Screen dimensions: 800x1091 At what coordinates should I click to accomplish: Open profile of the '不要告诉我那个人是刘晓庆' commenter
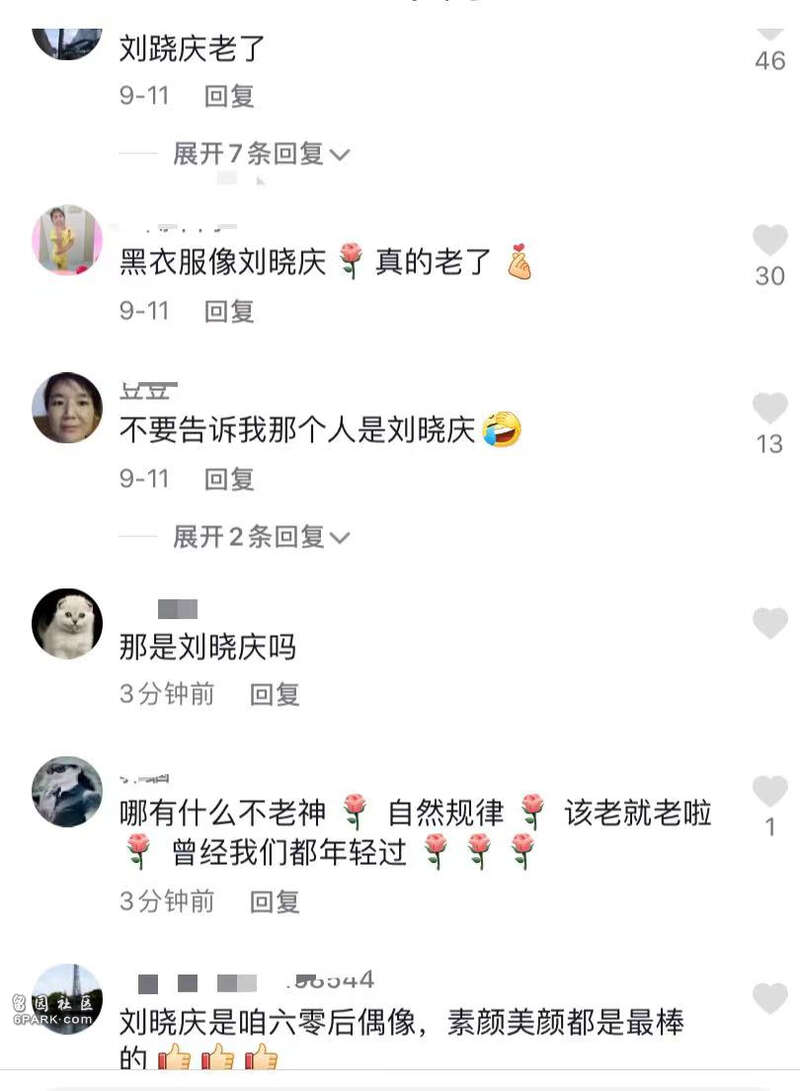67,408
